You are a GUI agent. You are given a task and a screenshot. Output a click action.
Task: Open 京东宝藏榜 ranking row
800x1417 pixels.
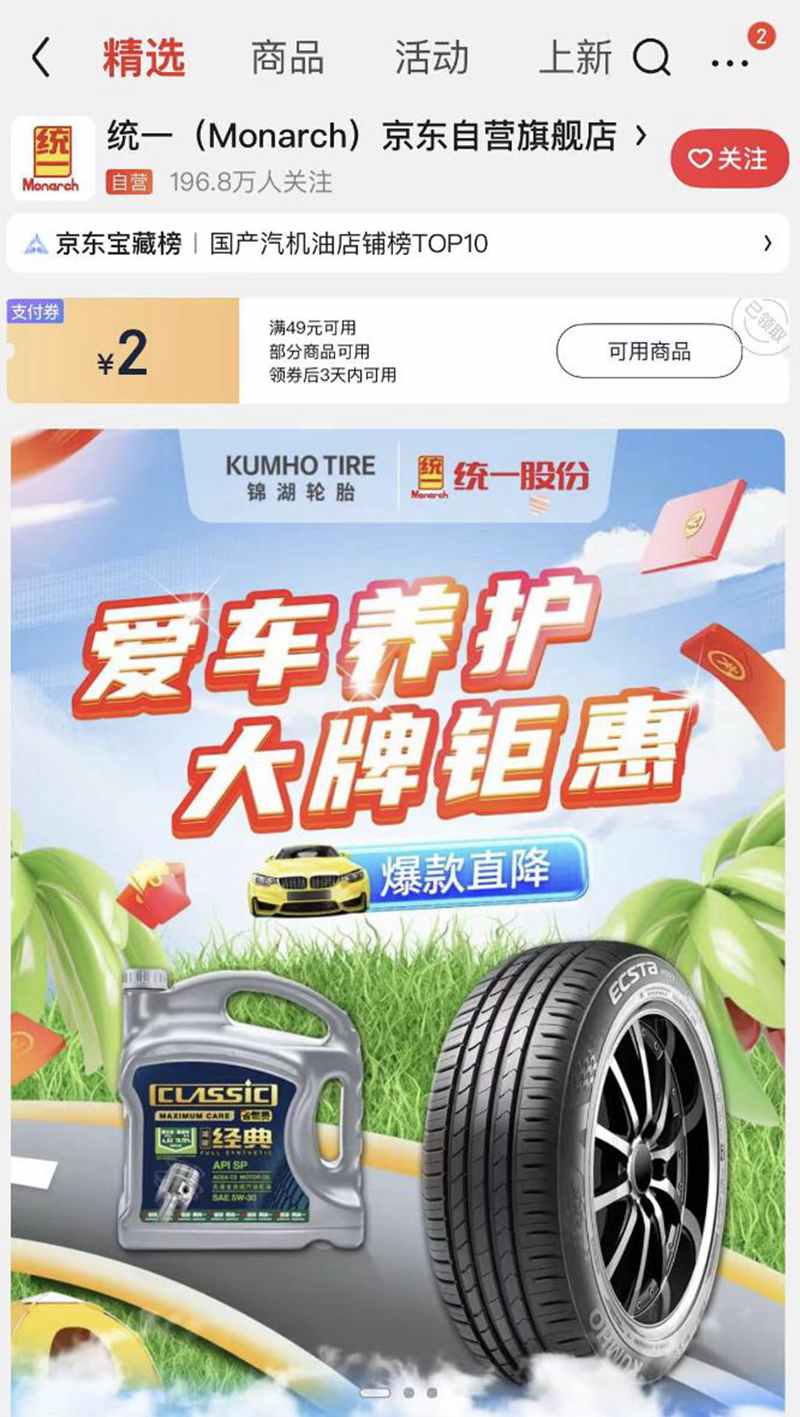pos(398,243)
